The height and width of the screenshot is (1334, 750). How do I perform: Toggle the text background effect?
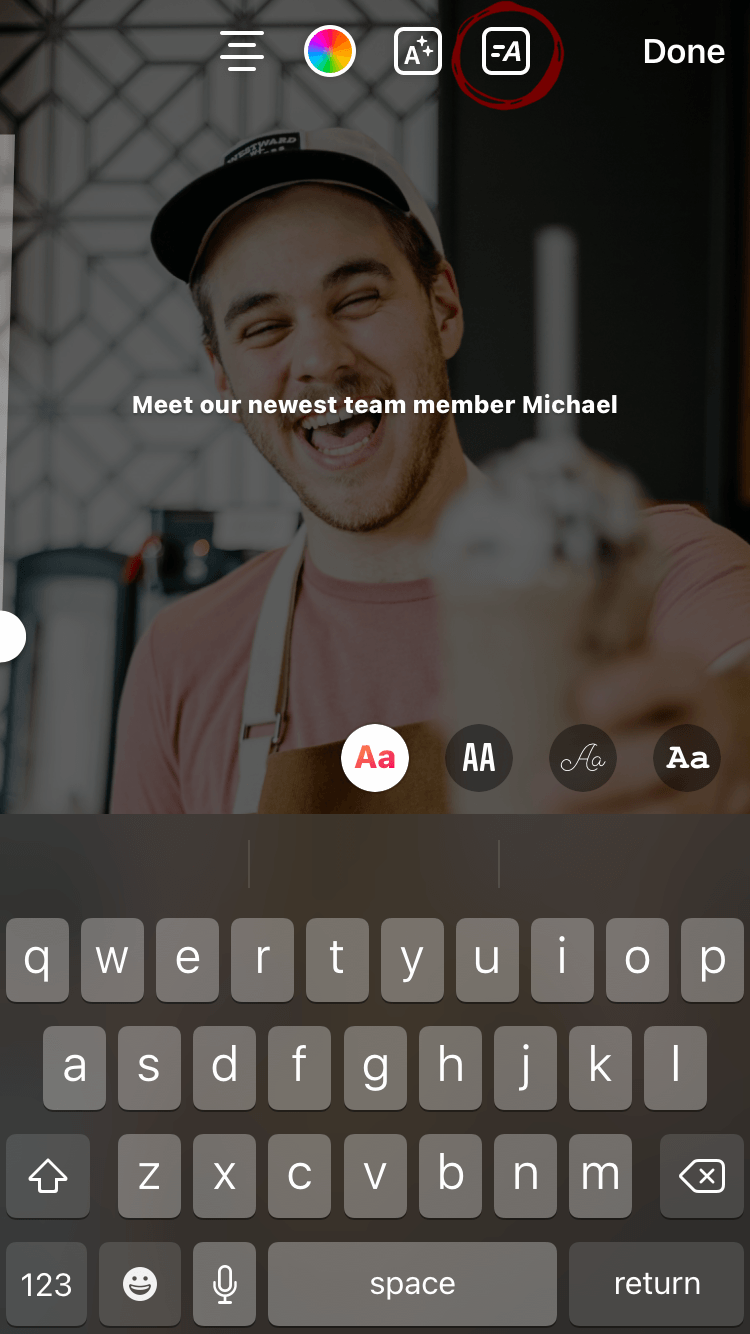tap(418, 51)
